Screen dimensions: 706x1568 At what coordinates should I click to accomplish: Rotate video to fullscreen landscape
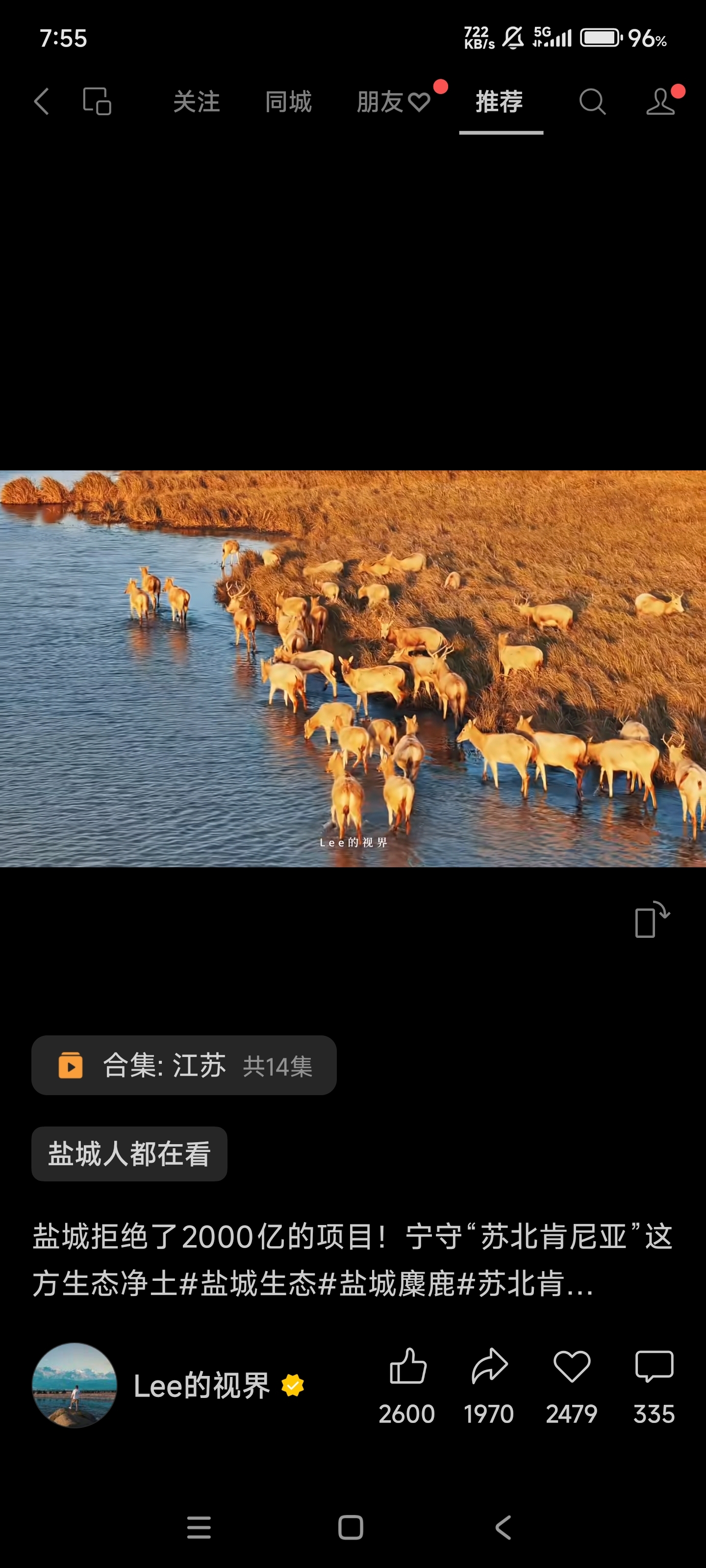(652, 920)
